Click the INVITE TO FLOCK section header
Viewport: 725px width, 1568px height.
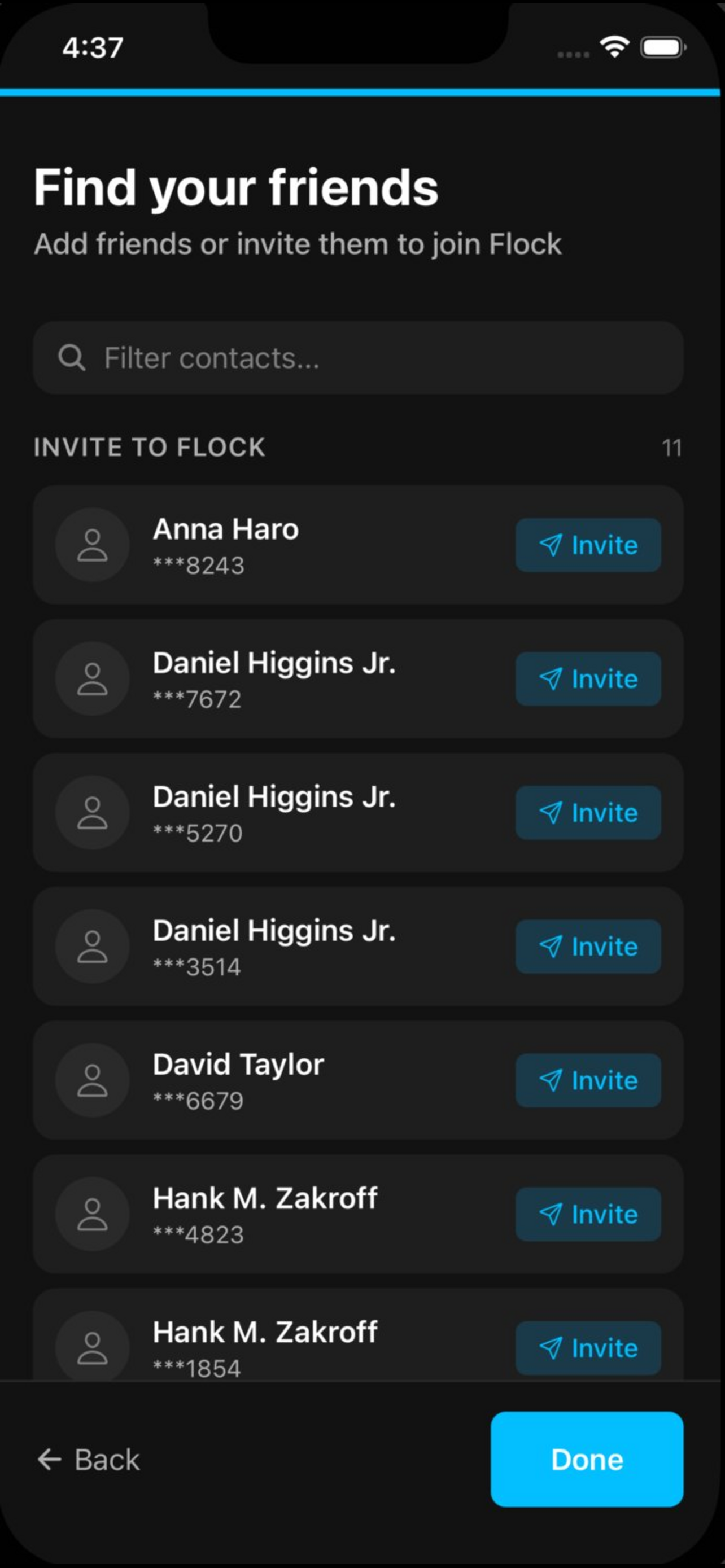point(150,448)
